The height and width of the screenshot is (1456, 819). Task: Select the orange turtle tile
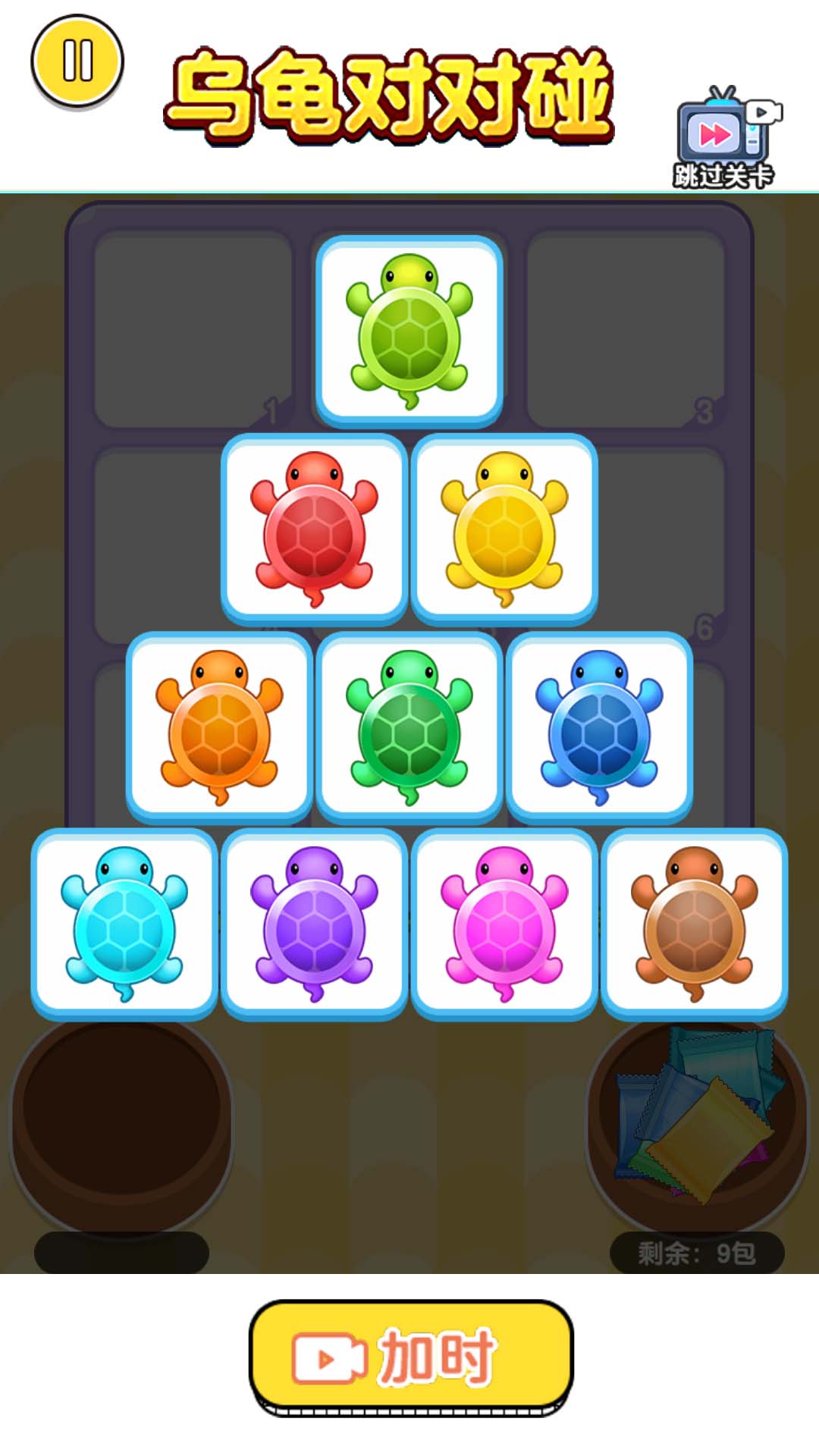click(x=219, y=727)
